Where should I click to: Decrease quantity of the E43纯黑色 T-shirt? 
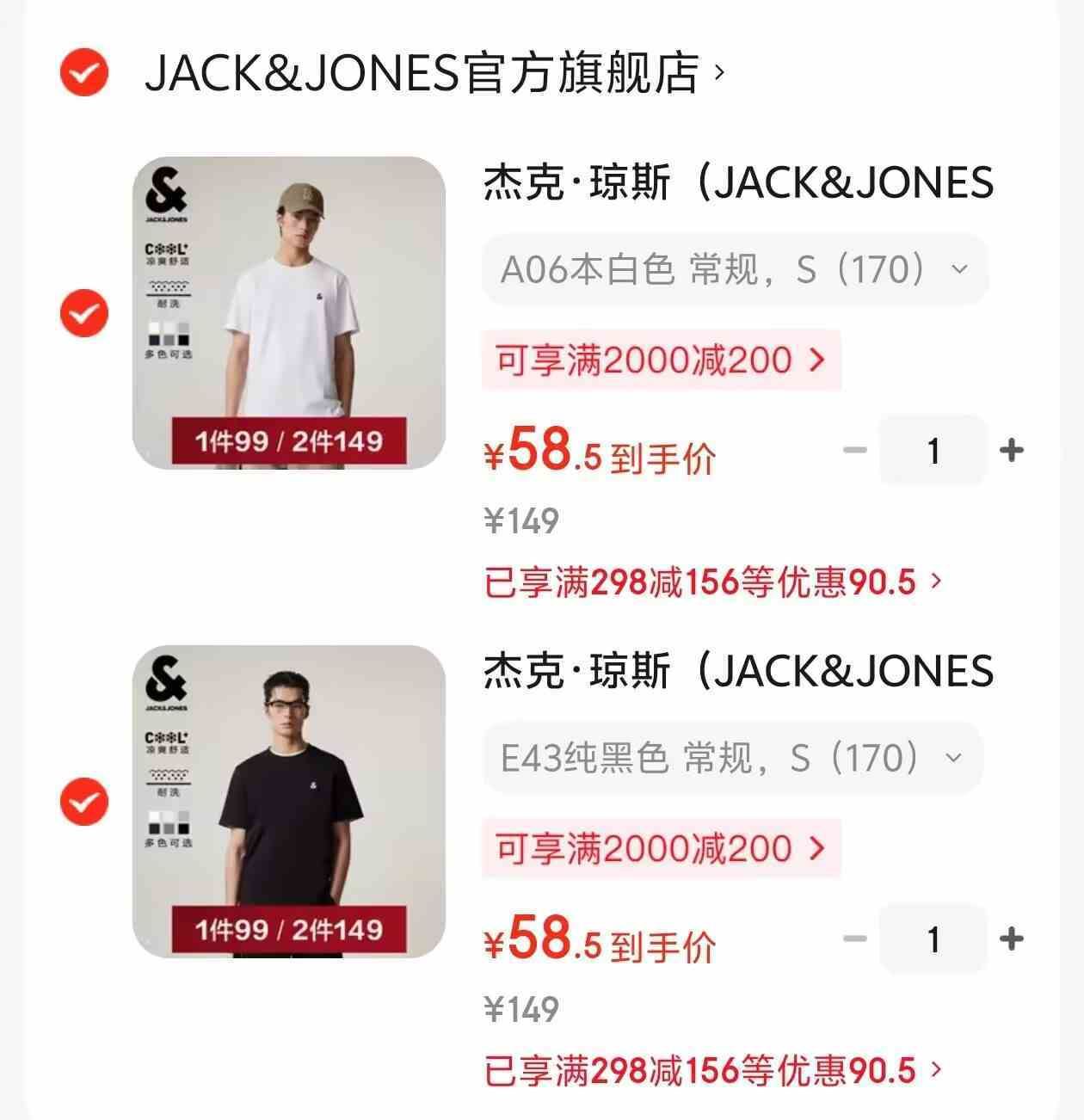854,938
